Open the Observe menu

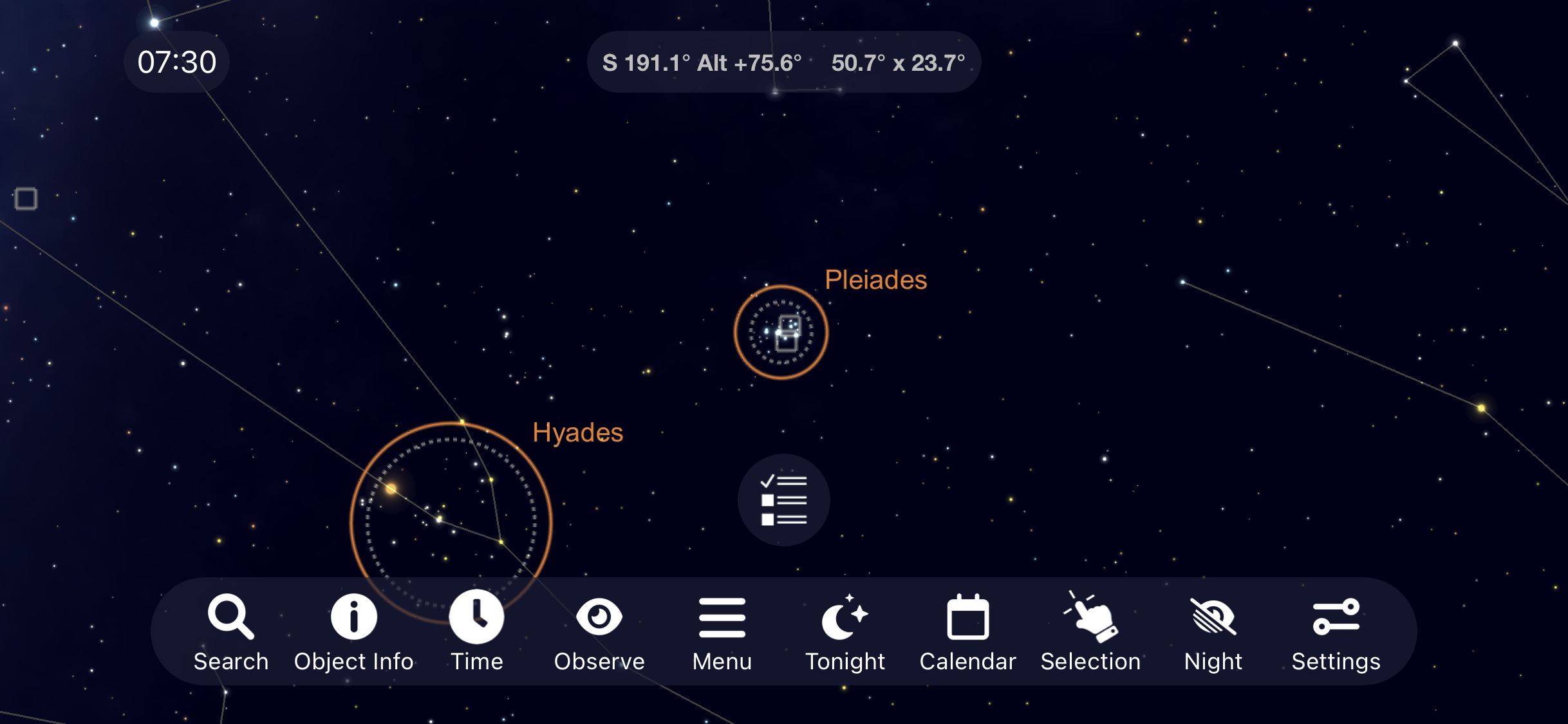[599, 631]
